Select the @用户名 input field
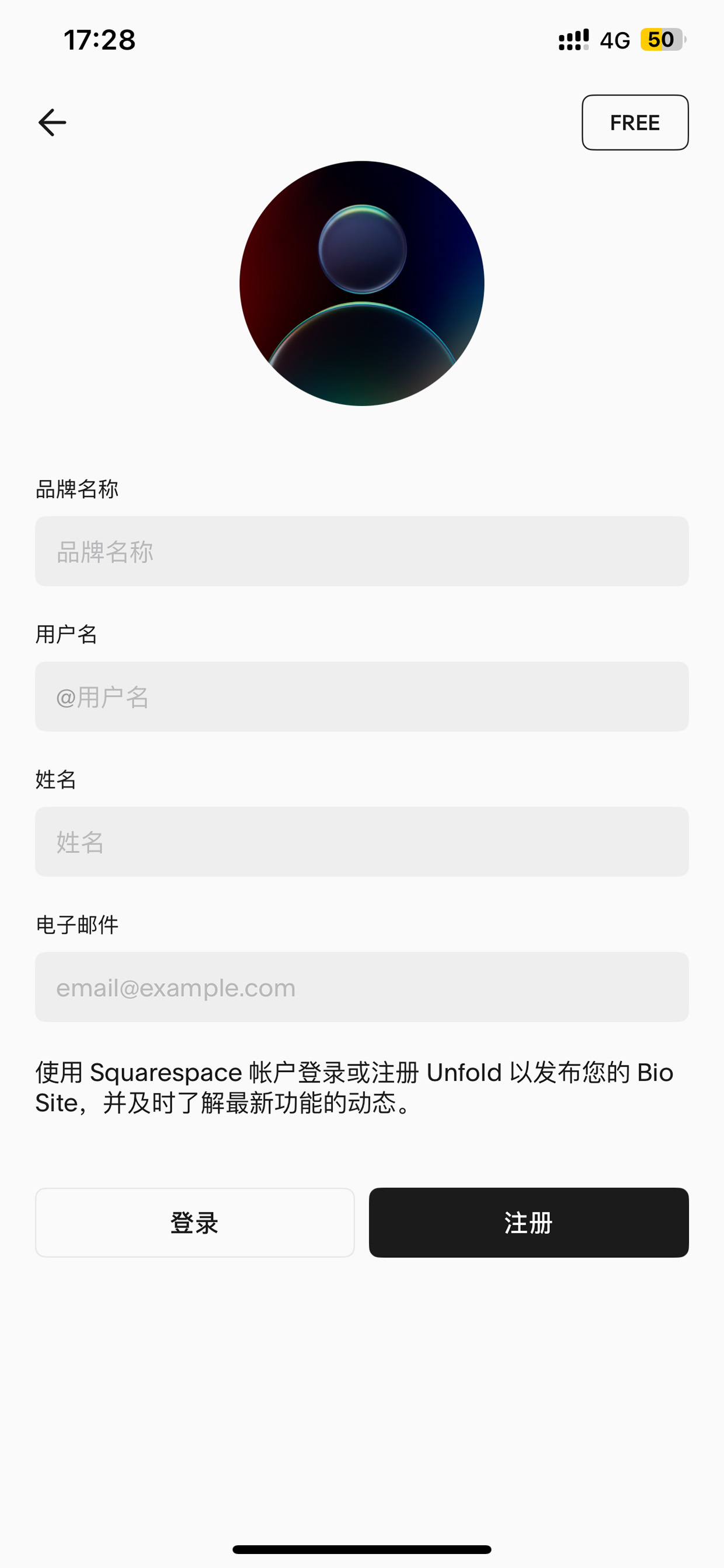 pos(362,696)
